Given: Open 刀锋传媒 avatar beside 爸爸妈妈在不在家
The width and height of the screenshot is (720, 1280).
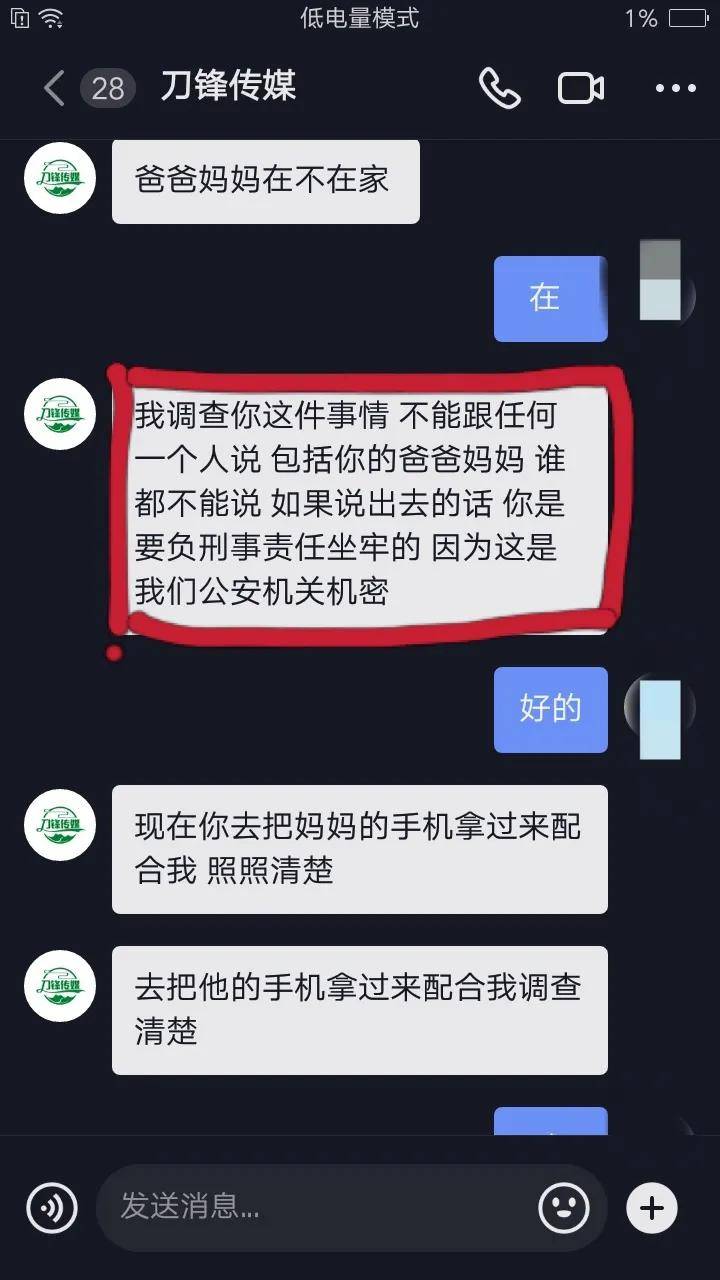Looking at the screenshot, I should pyautogui.click(x=60, y=178).
